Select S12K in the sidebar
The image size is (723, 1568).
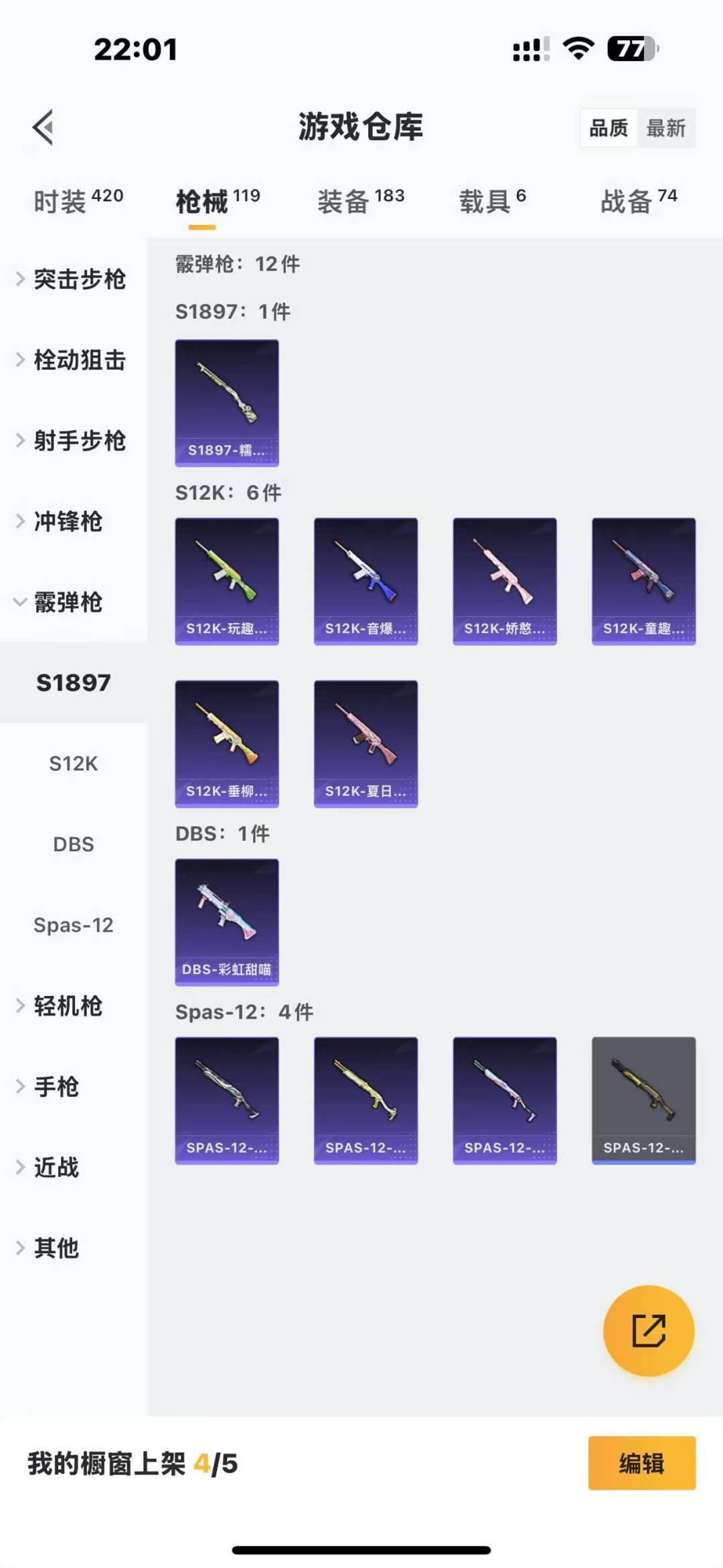74,764
